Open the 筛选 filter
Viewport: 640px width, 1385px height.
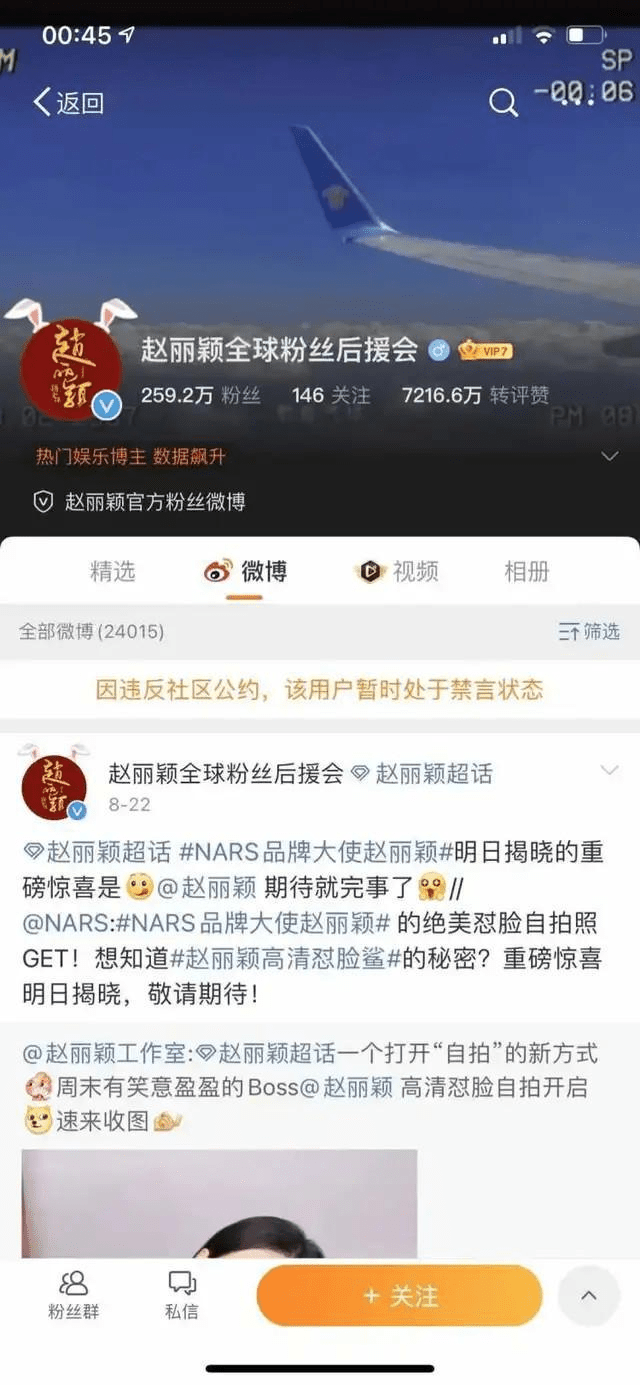tap(589, 631)
